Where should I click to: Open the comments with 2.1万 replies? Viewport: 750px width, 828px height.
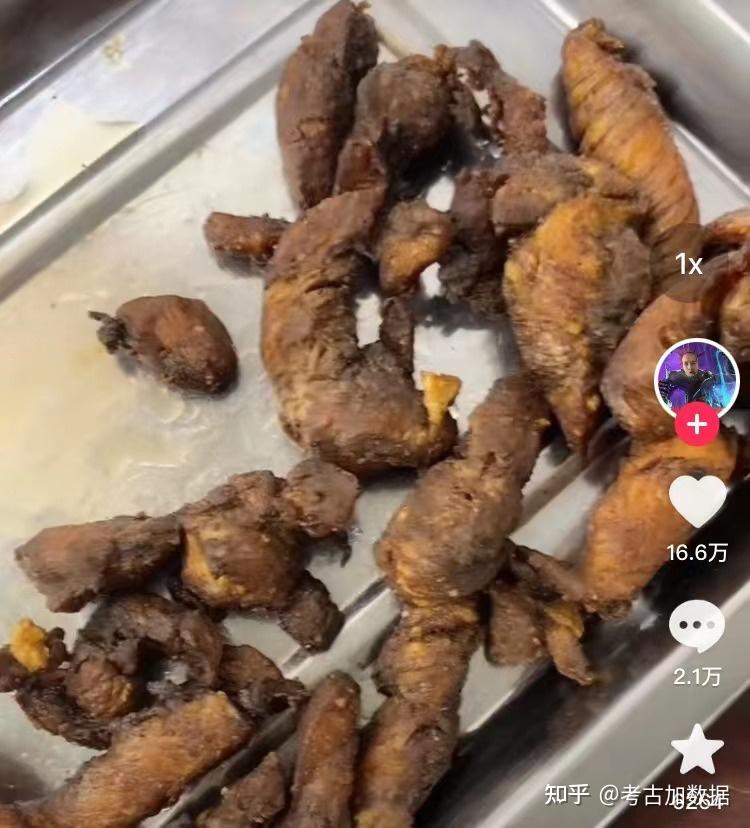pos(697,626)
